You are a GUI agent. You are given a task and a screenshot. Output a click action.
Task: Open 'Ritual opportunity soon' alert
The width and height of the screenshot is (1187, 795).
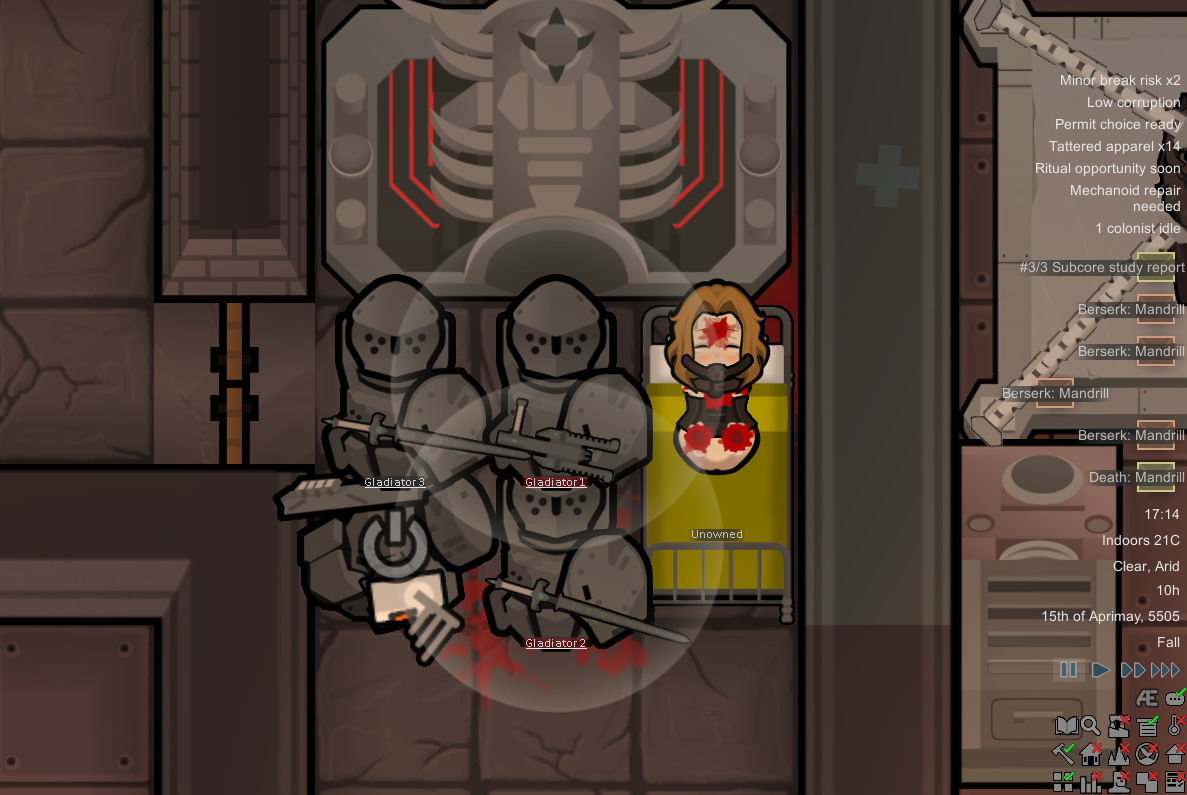pyautogui.click(x=1107, y=168)
